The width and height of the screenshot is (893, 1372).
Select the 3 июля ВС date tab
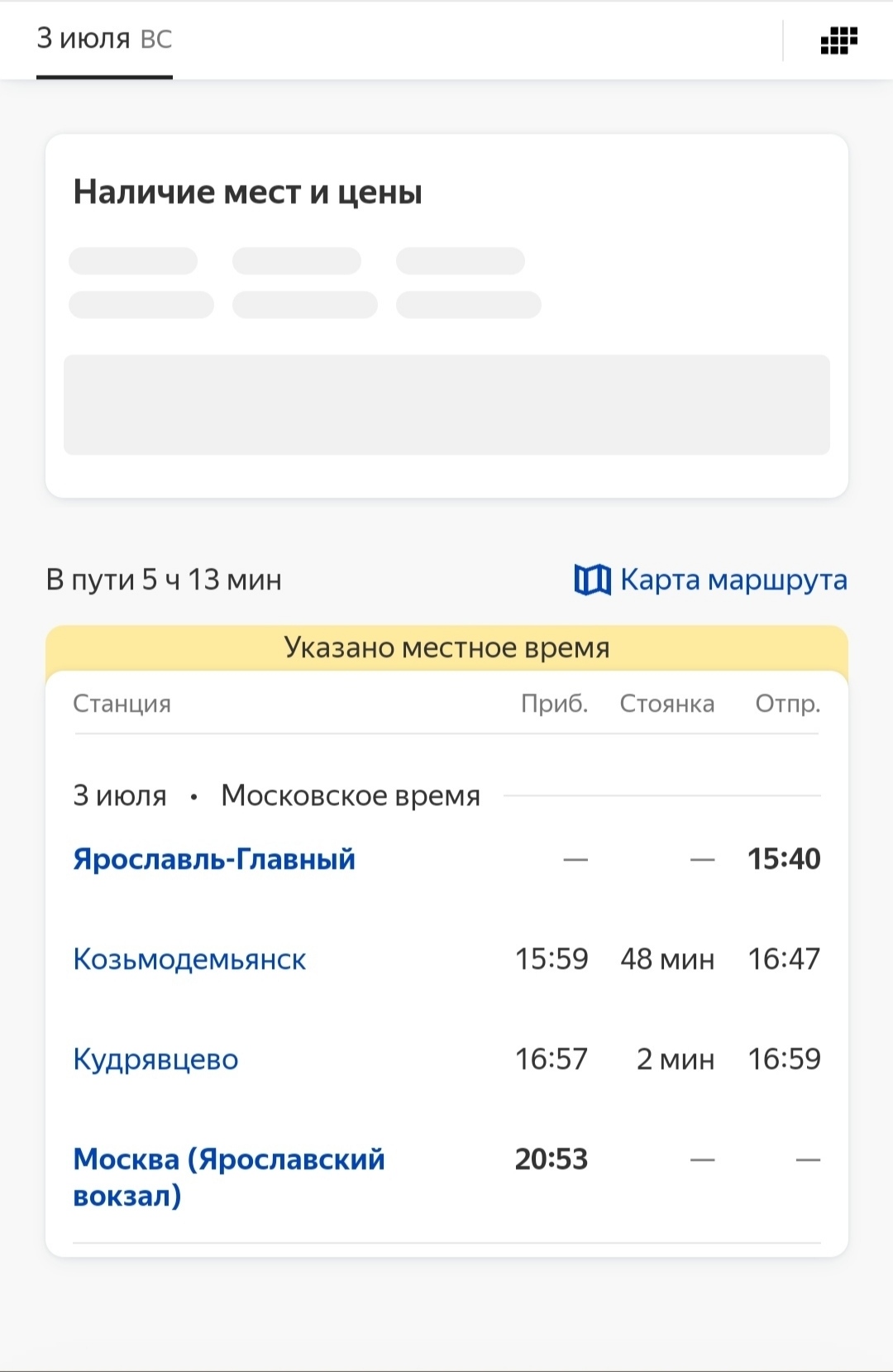tap(104, 40)
